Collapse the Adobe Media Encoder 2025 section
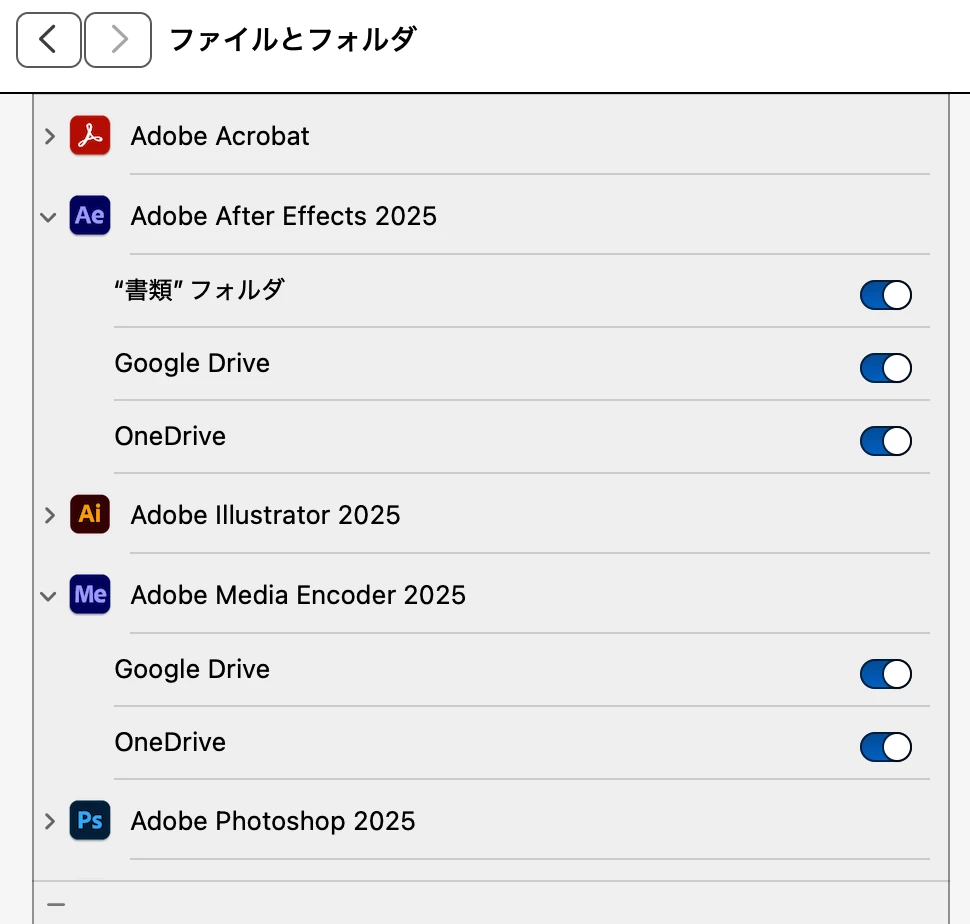 click(48, 596)
